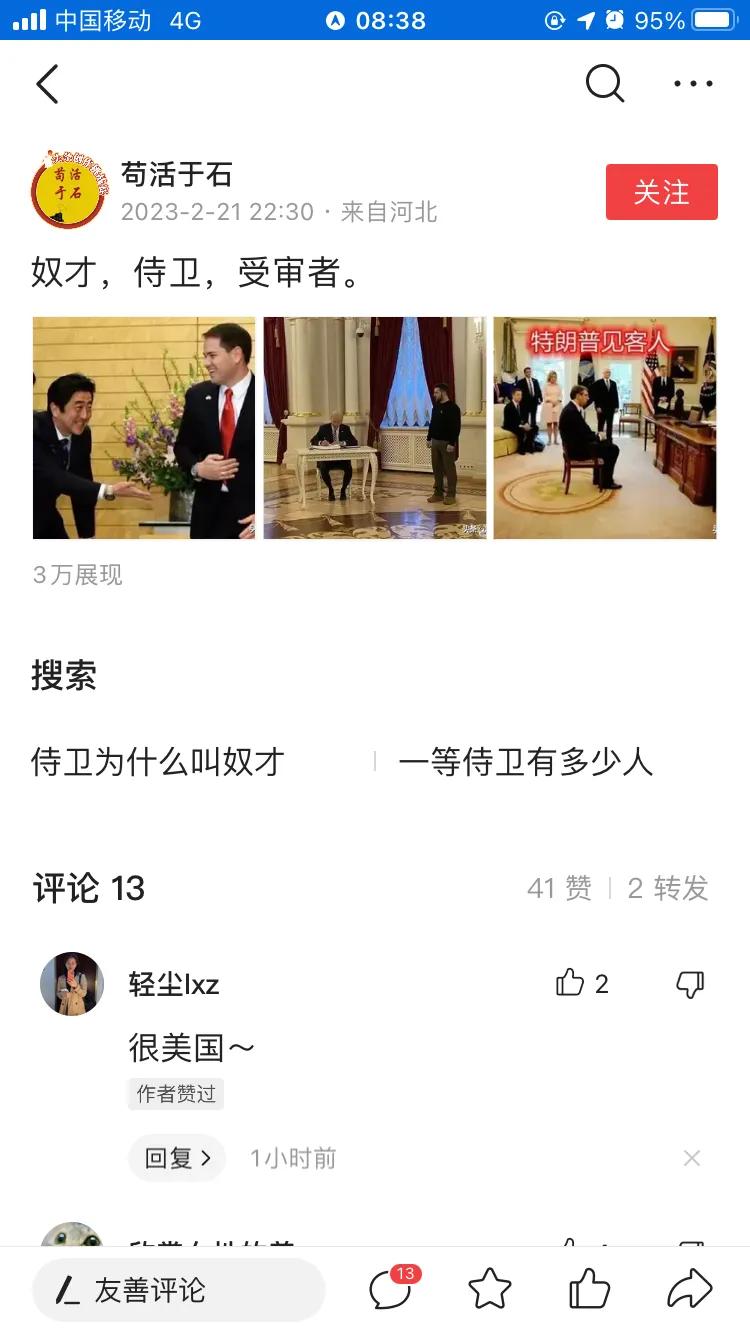Expand replies by tapping 回复
The width and height of the screenshot is (750, 1334).
pyautogui.click(x=177, y=1157)
